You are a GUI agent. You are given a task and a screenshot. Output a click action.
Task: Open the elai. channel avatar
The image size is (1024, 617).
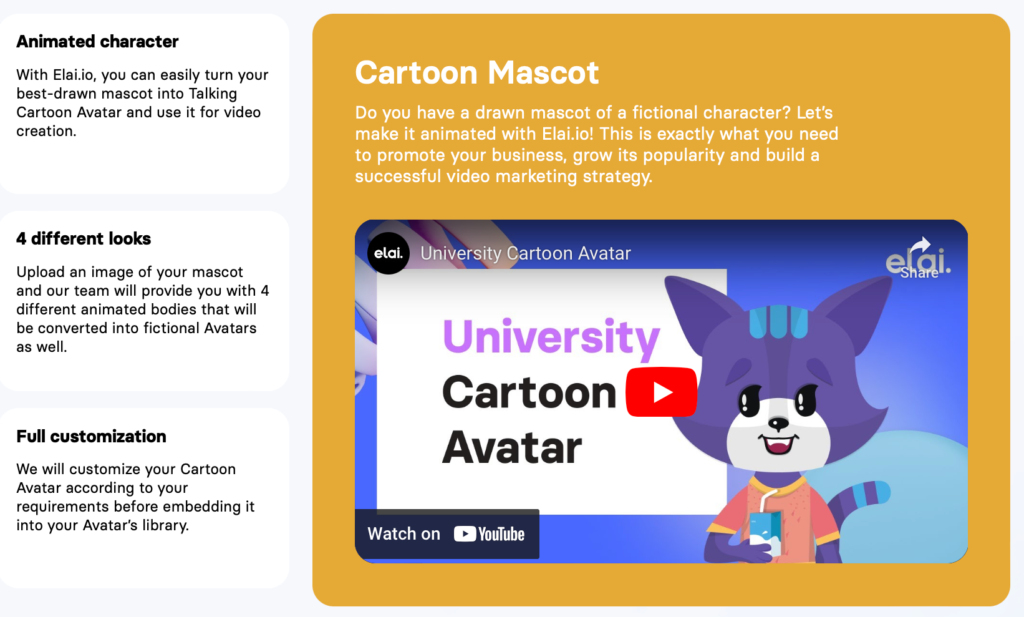click(x=388, y=253)
